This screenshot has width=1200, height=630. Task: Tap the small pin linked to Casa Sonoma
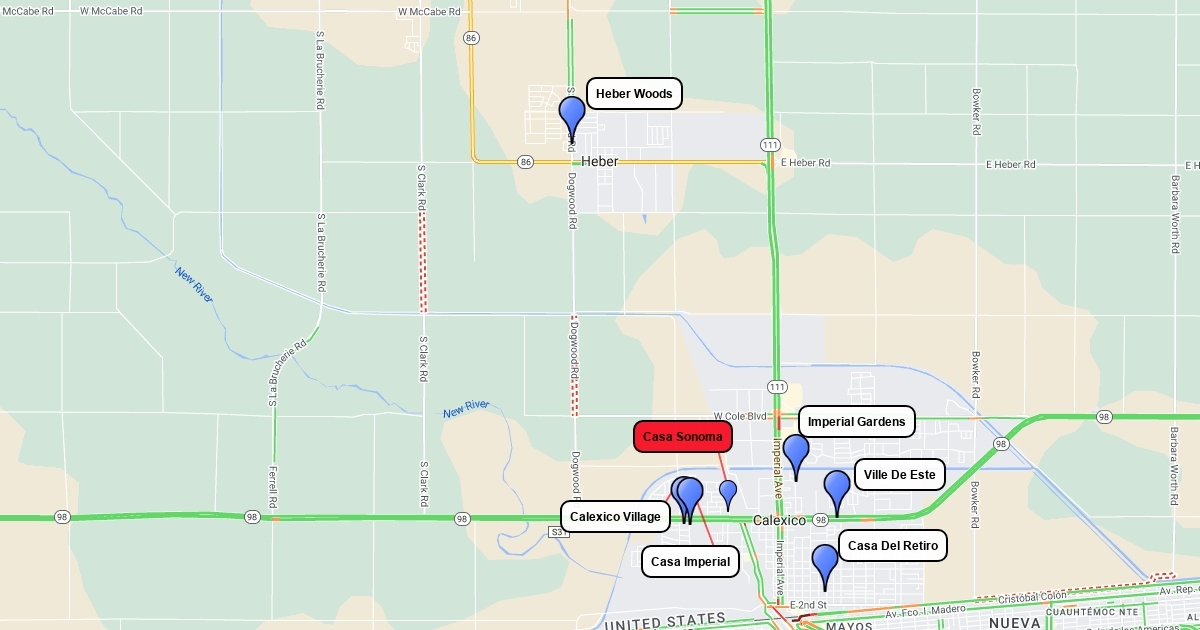[728, 492]
